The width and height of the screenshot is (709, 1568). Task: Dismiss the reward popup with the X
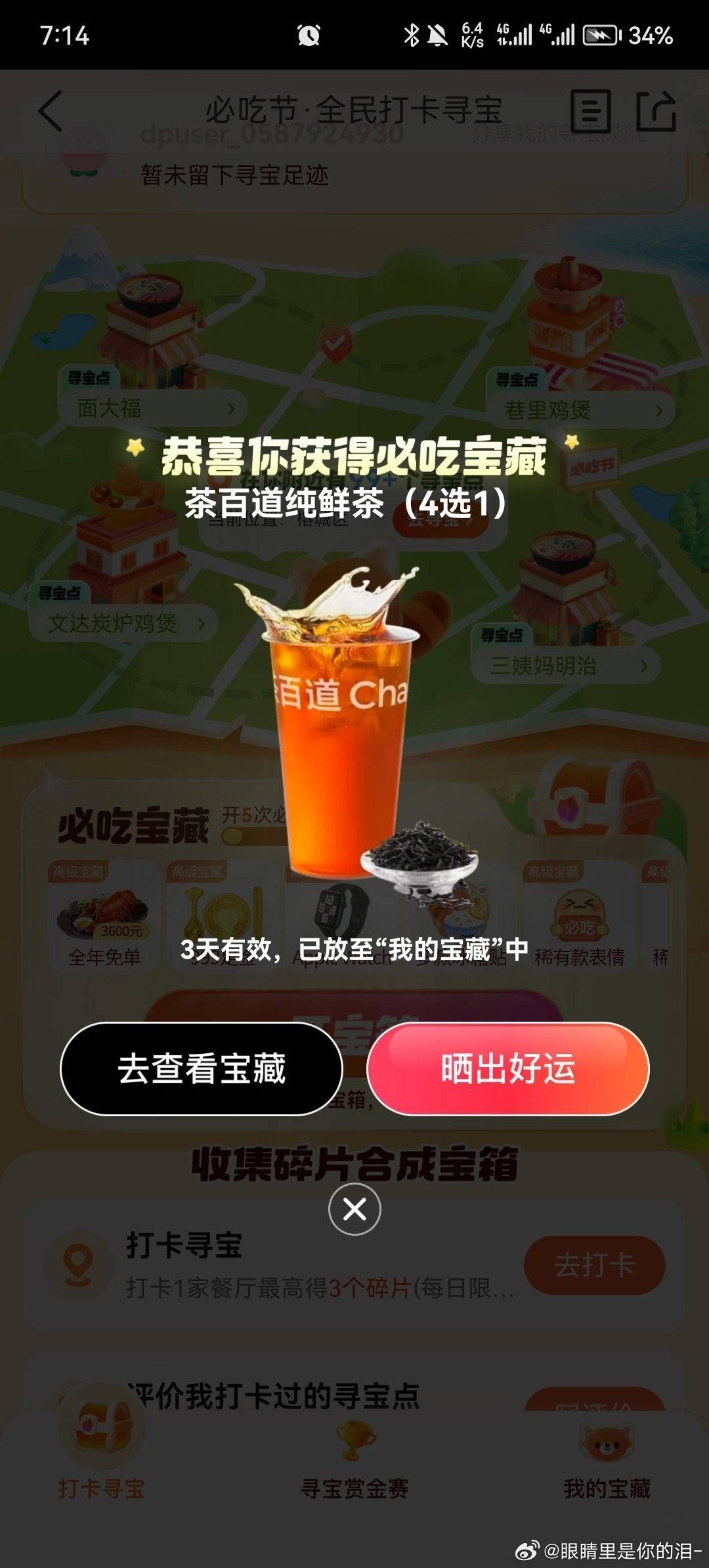[354, 1209]
